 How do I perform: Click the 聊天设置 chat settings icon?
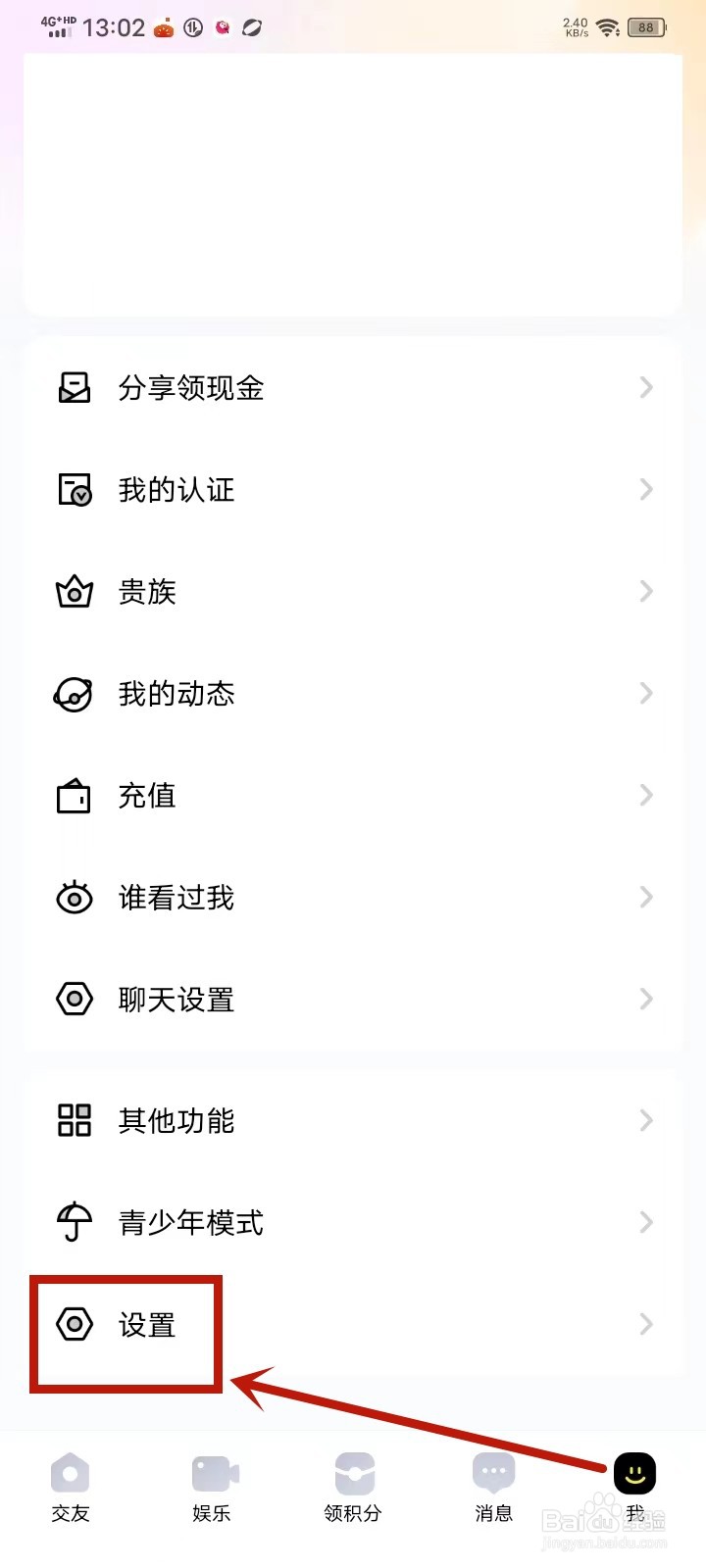[74, 999]
